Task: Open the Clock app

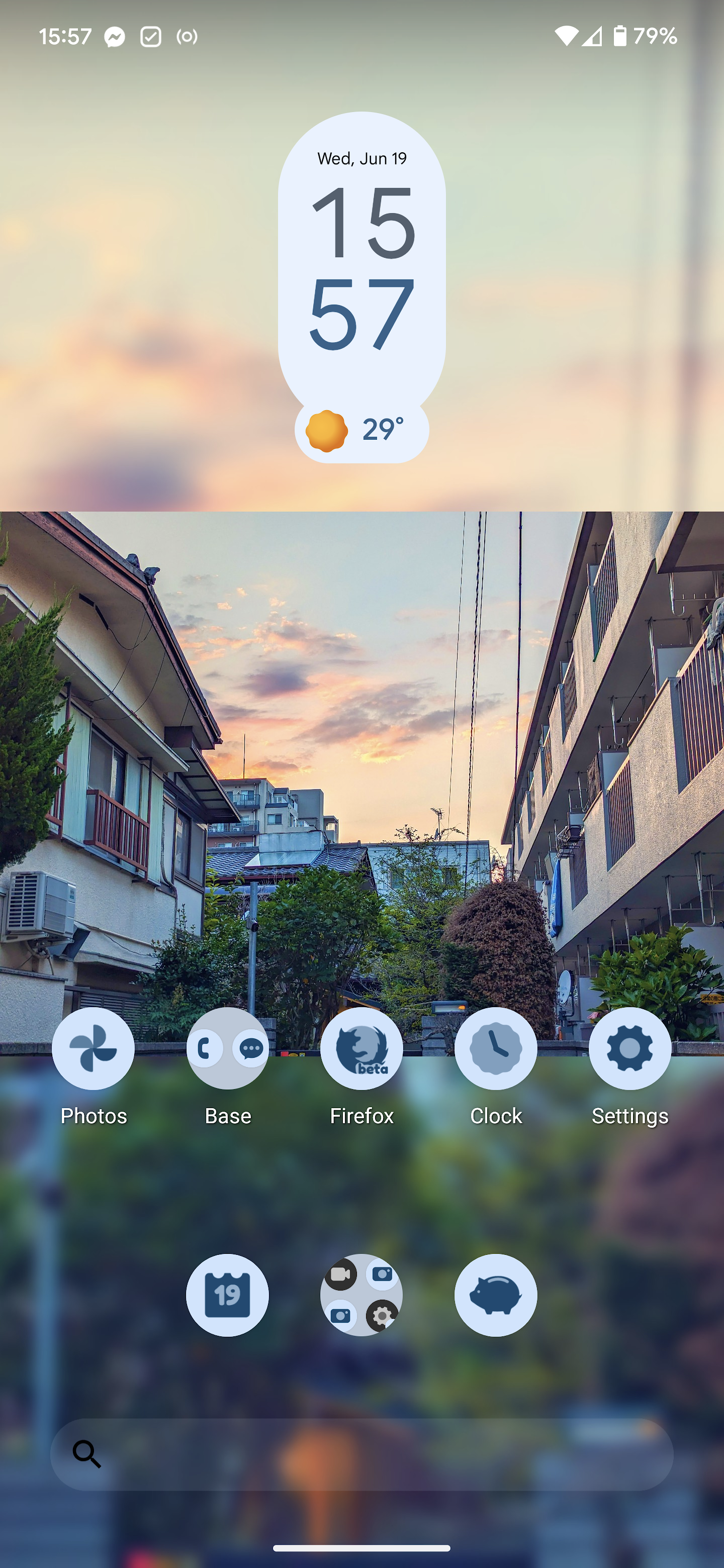Action: (x=496, y=1048)
